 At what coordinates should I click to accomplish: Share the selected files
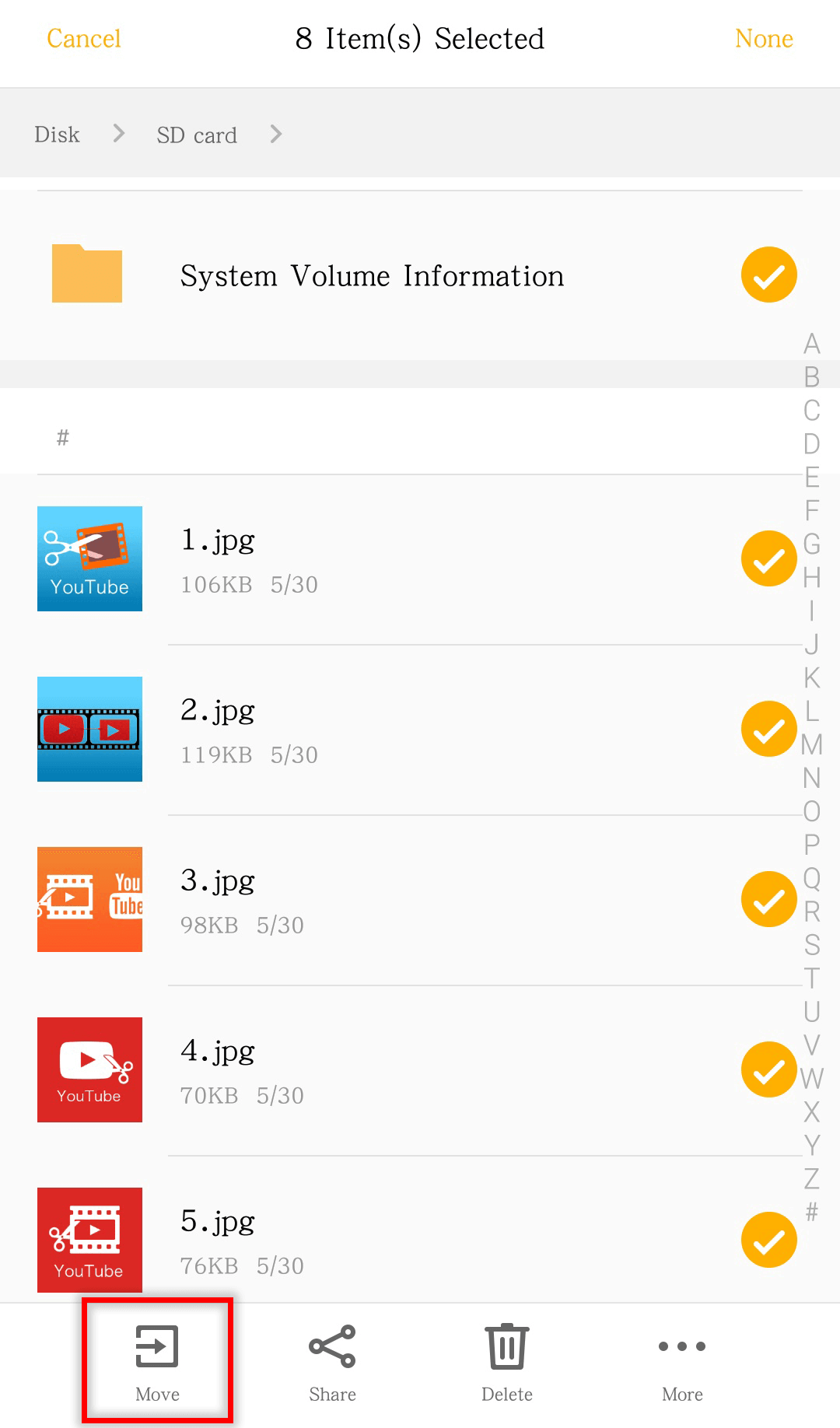coord(332,1363)
